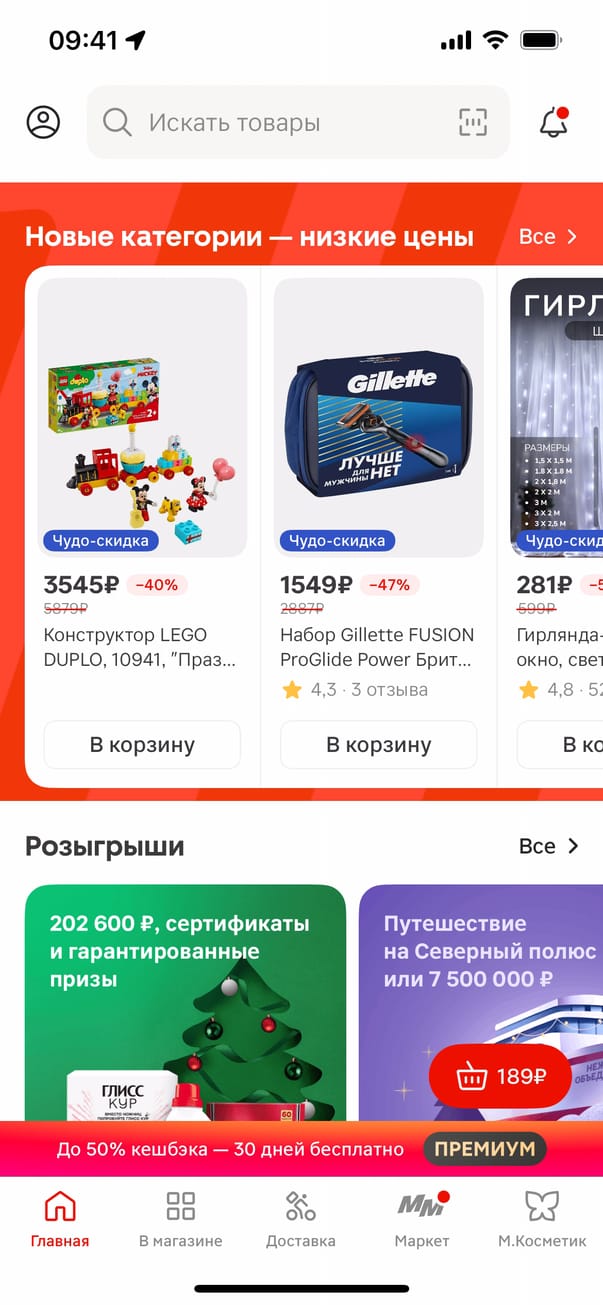This screenshot has width=603, height=1305.
Task: Open the 'Путешествие на Северный полюс' giveaway
Action: pos(480,950)
